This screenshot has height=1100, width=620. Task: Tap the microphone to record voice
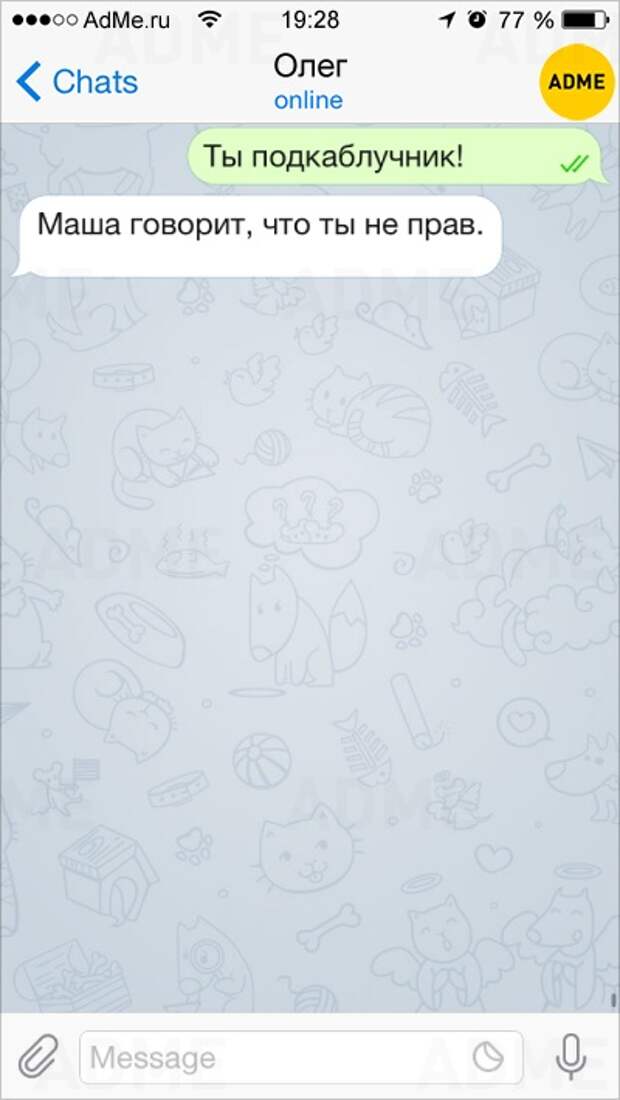[x=571, y=1056]
